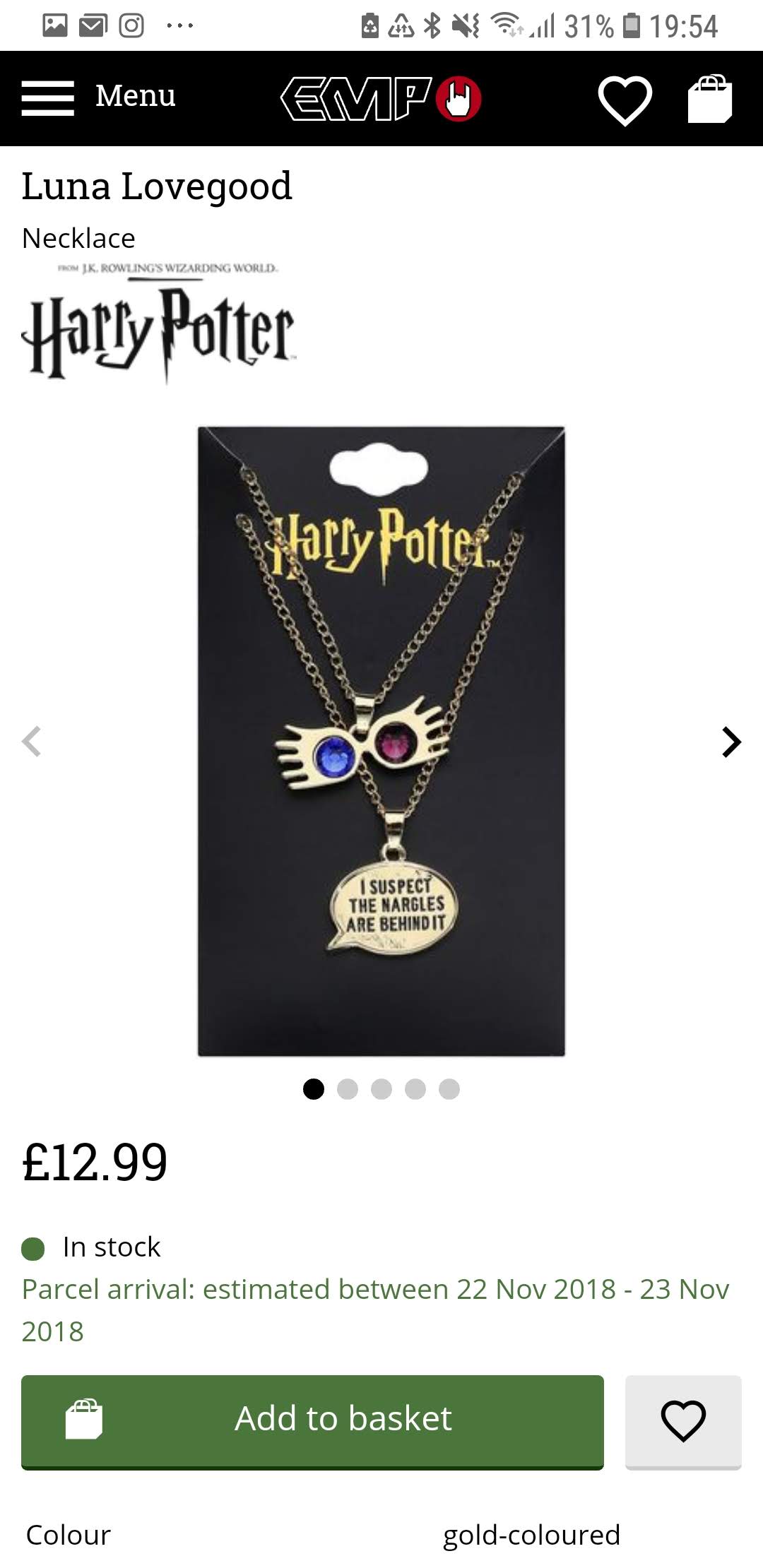Open the Luna Lovegood necklace image
Screen dimensions: 763x1568
point(381,741)
